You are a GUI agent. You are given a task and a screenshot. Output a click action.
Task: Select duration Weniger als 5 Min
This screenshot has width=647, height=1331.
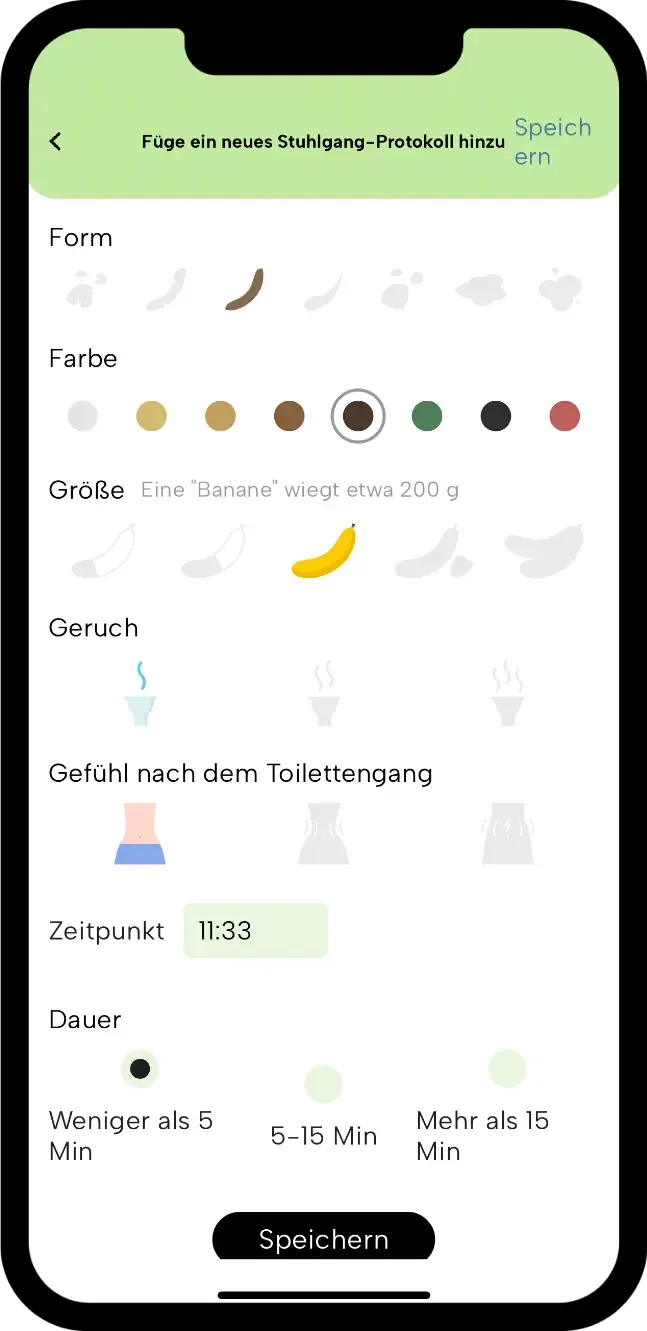(140, 1069)
